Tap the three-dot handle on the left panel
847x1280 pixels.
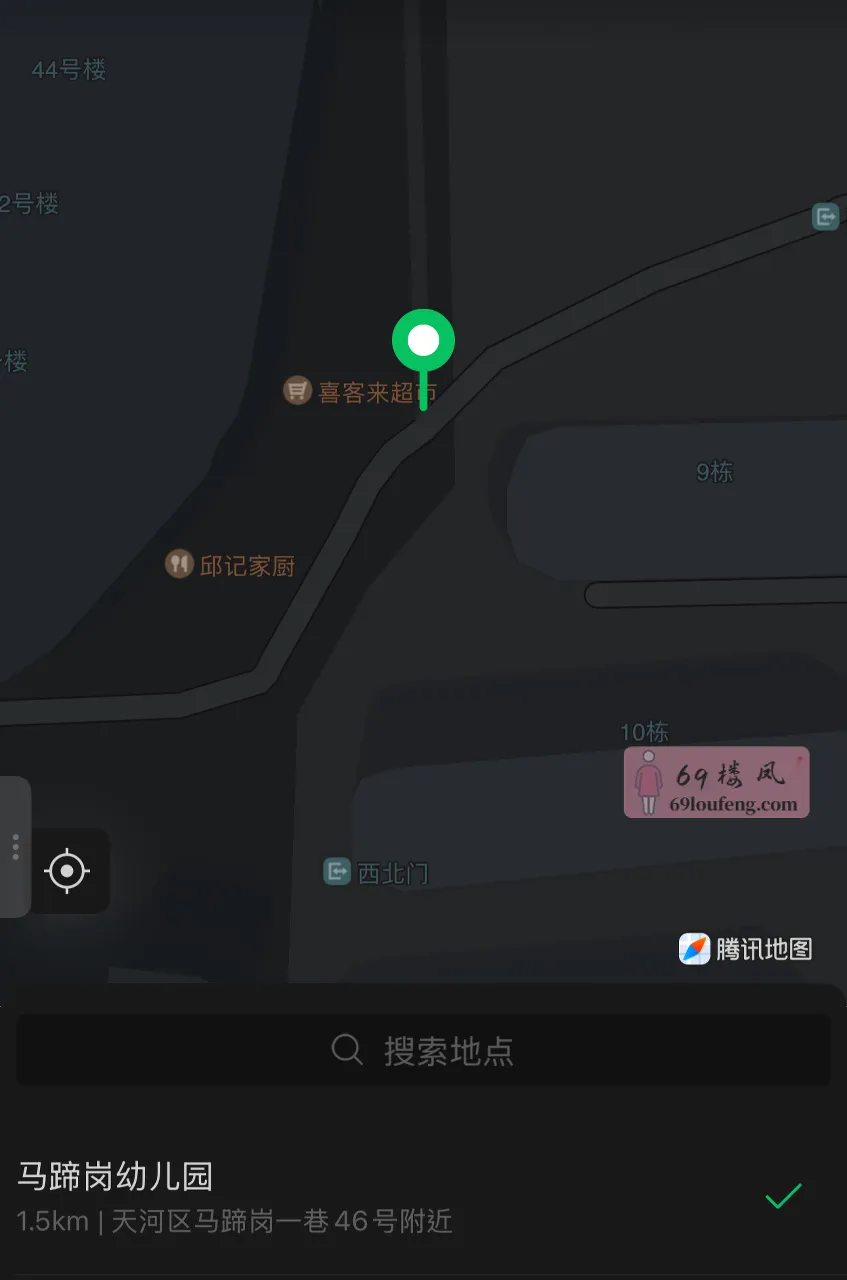pos(15,847)
